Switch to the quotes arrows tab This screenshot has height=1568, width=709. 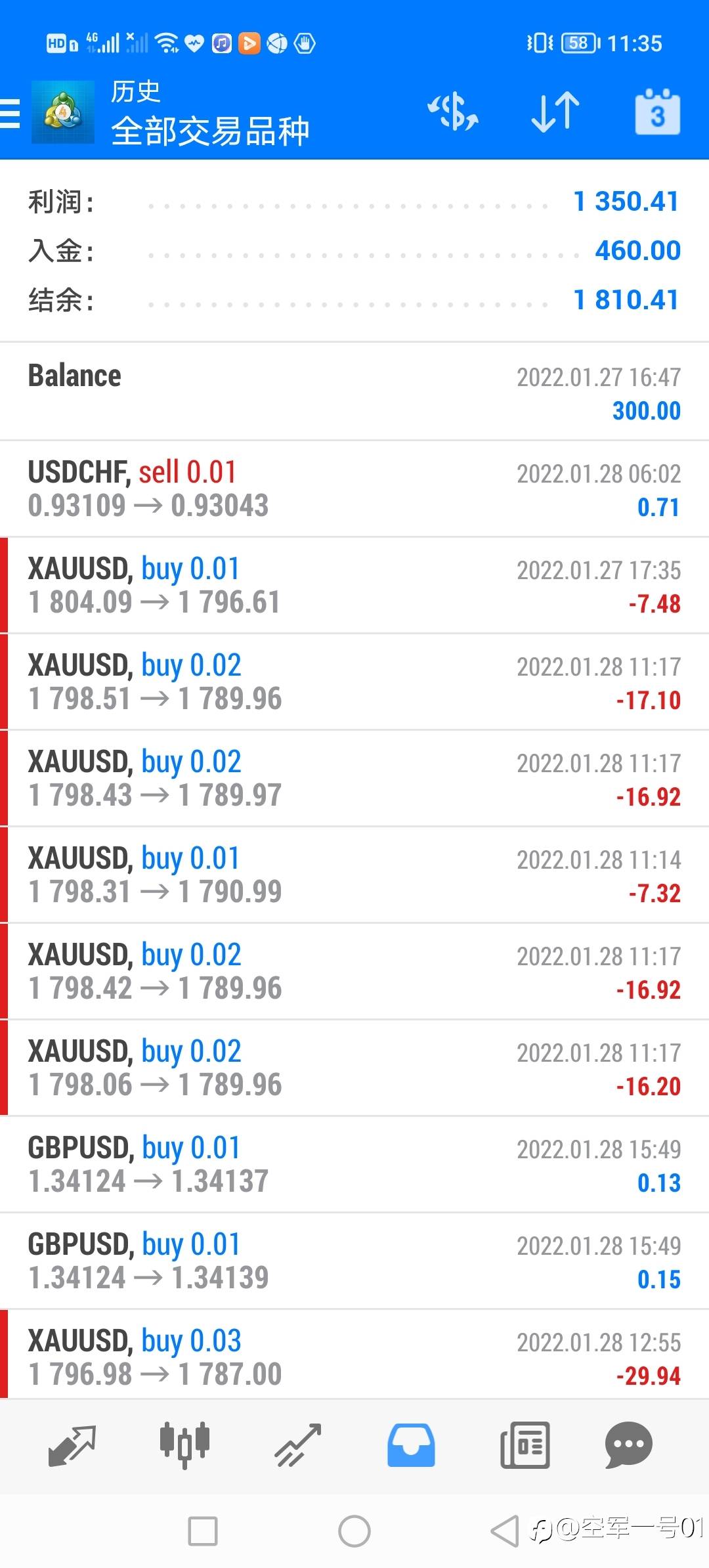pyautogui.click(x=72, y=1446)
